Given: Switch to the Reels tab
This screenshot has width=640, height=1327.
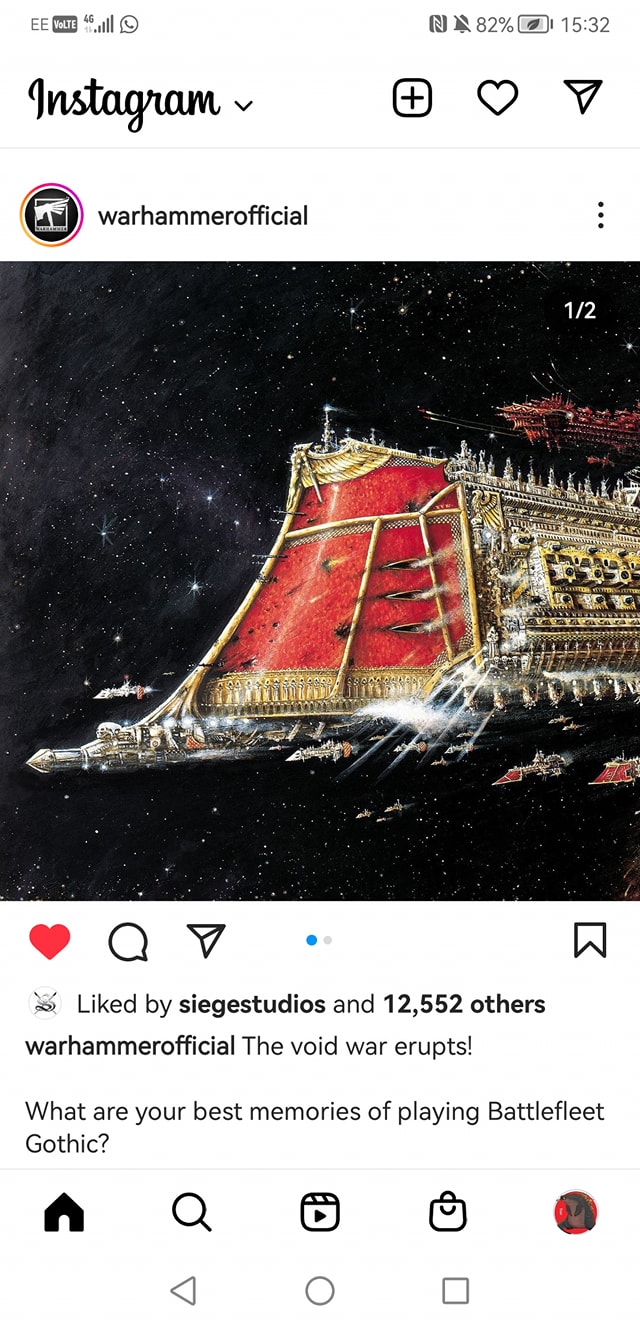Looking at the screenshot, I should click(320, 1212).
